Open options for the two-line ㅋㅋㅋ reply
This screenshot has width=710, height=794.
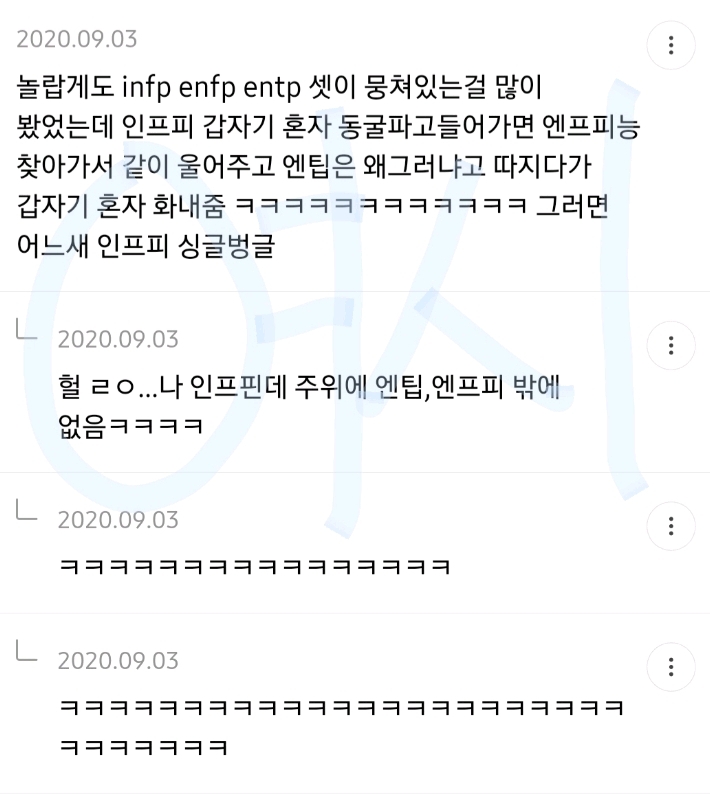[671, 667]
